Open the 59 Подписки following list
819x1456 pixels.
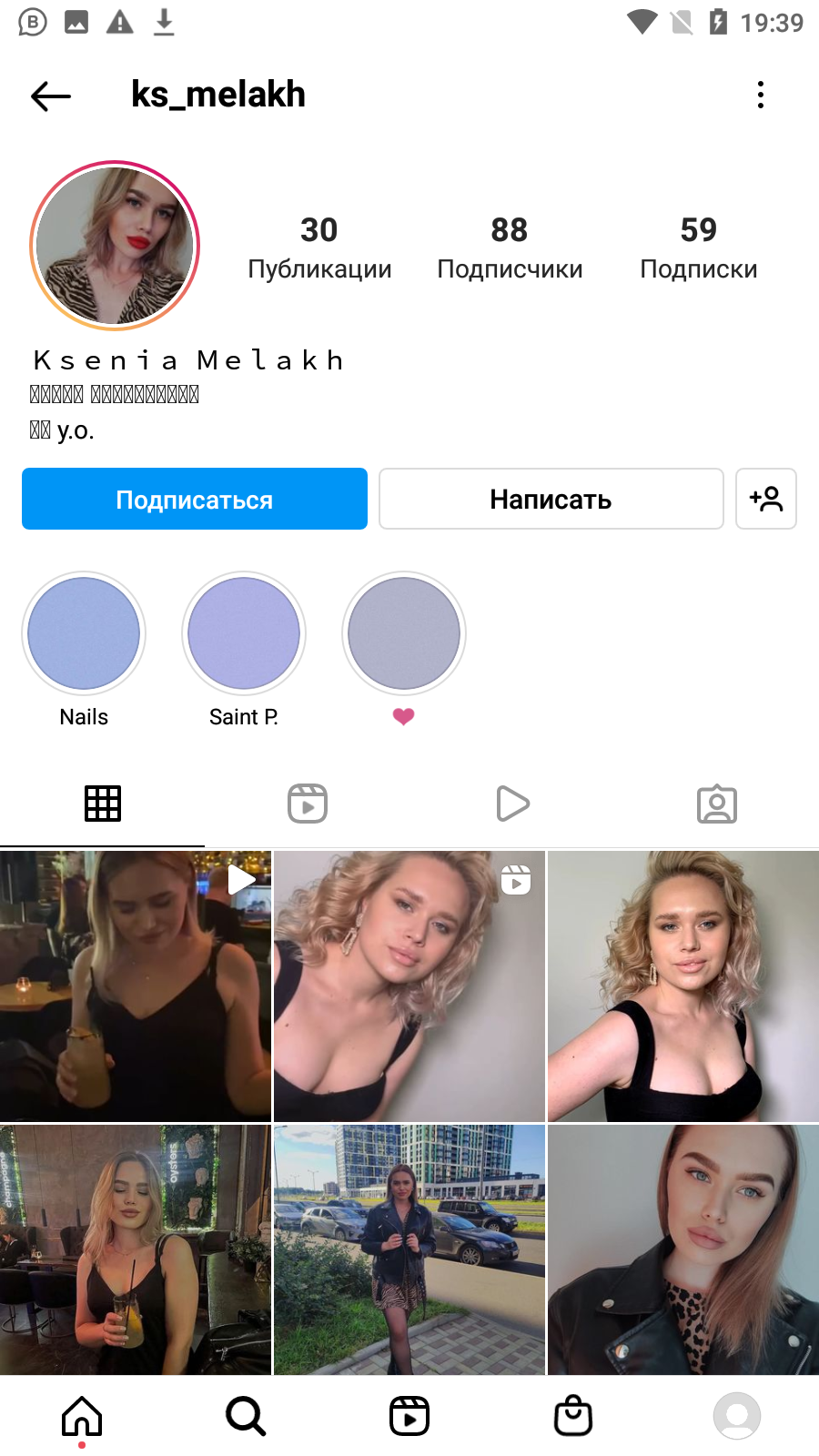click(699, 248)
